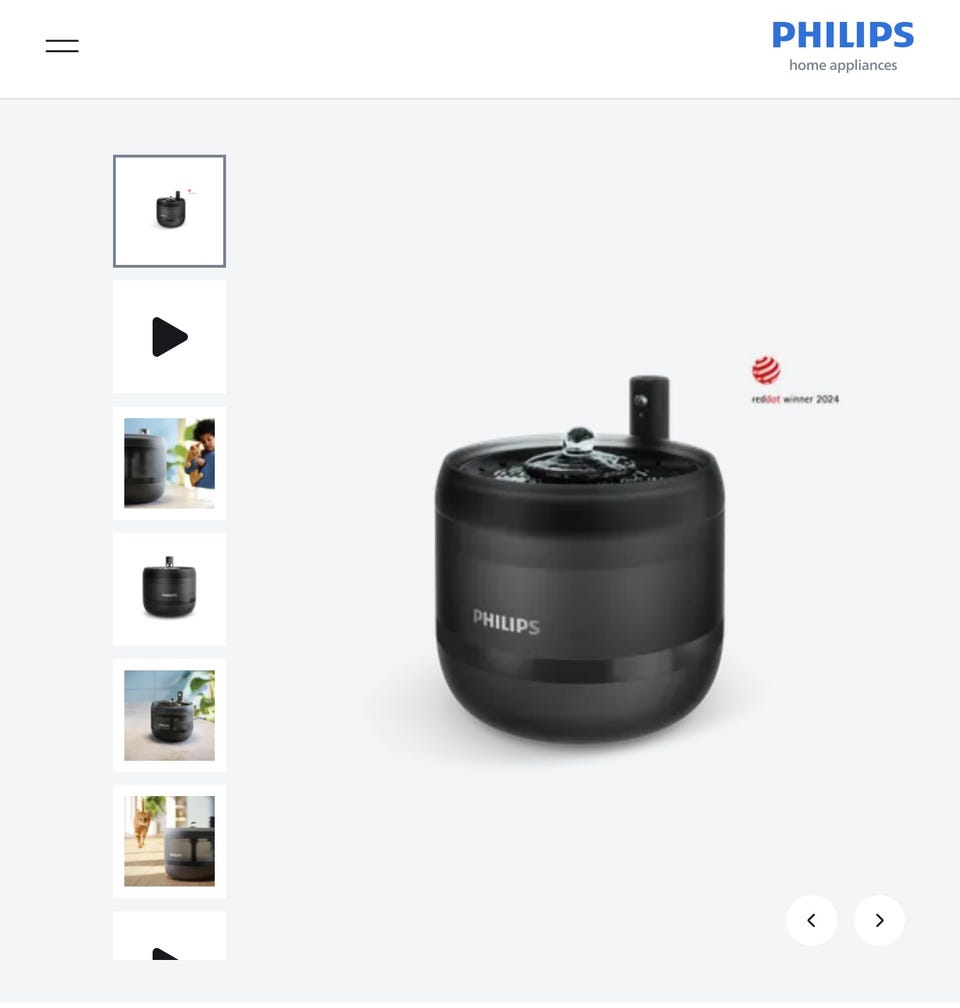Open the thumbnail of fountain beside plant
The width and height of the screenshot is (960, 1008).
point(169,715)
